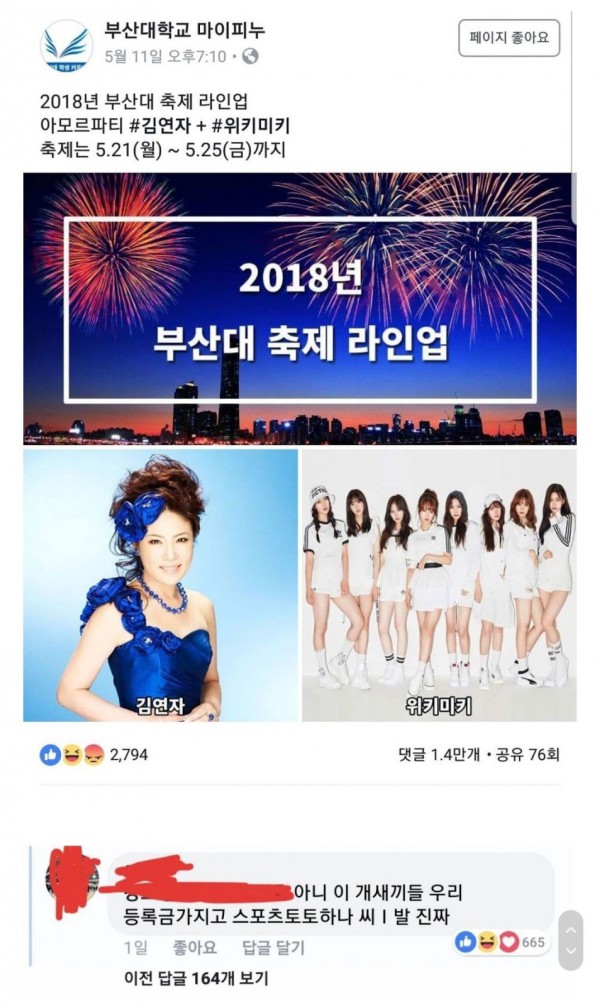Open the 부산대학교 마이피누 profile picture

[67, 45]
